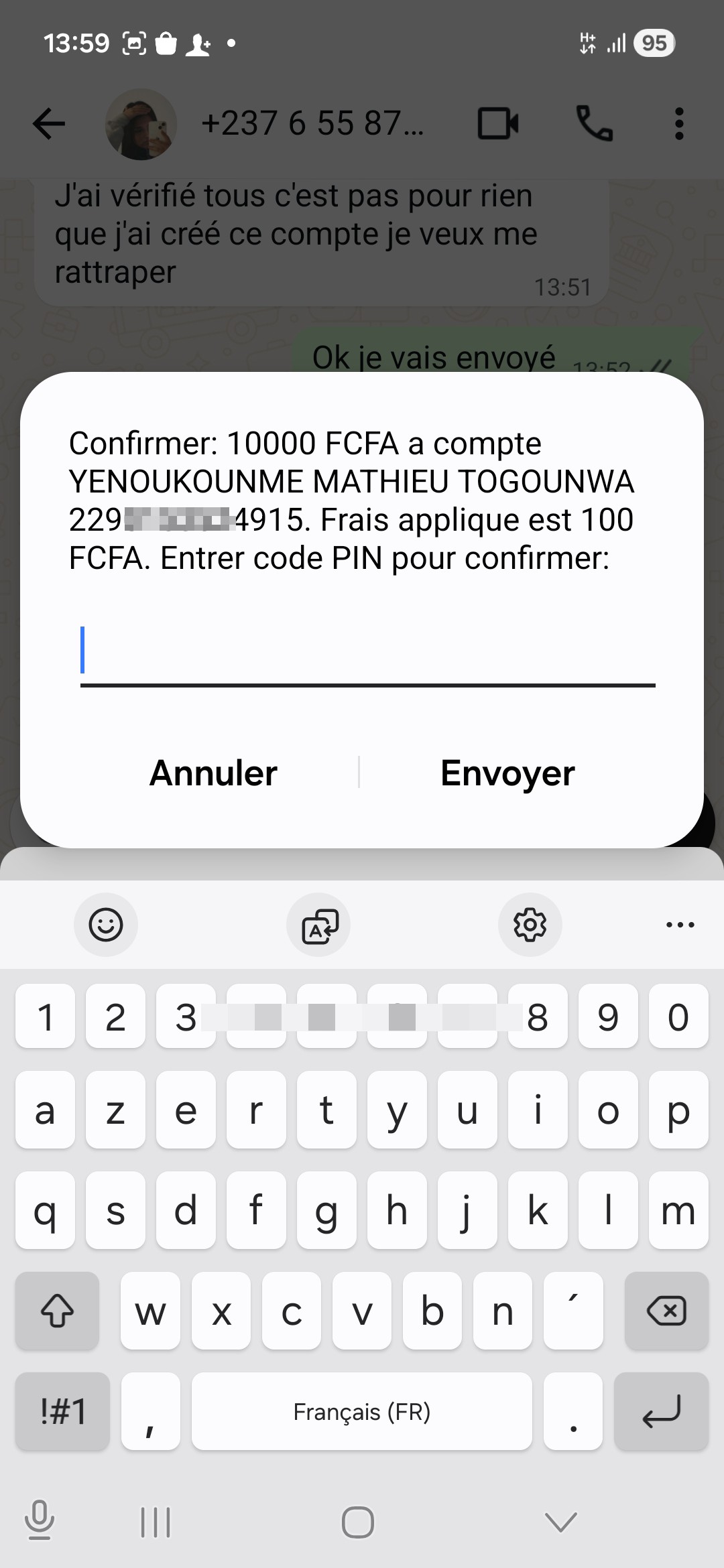Open the keyboard translate tool
Image resolution: width=724 pixels, height=1568 pixels.
(x=318, y=925)
